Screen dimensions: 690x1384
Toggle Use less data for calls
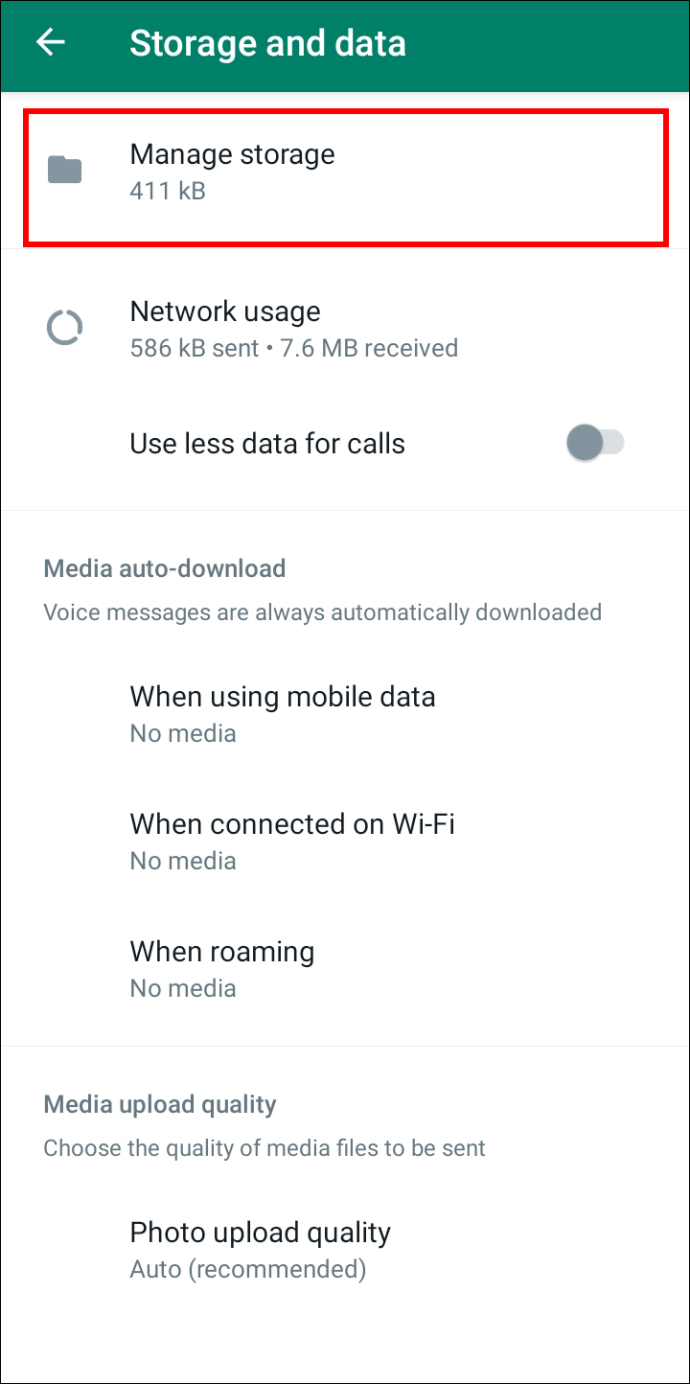tap(595, 443)
